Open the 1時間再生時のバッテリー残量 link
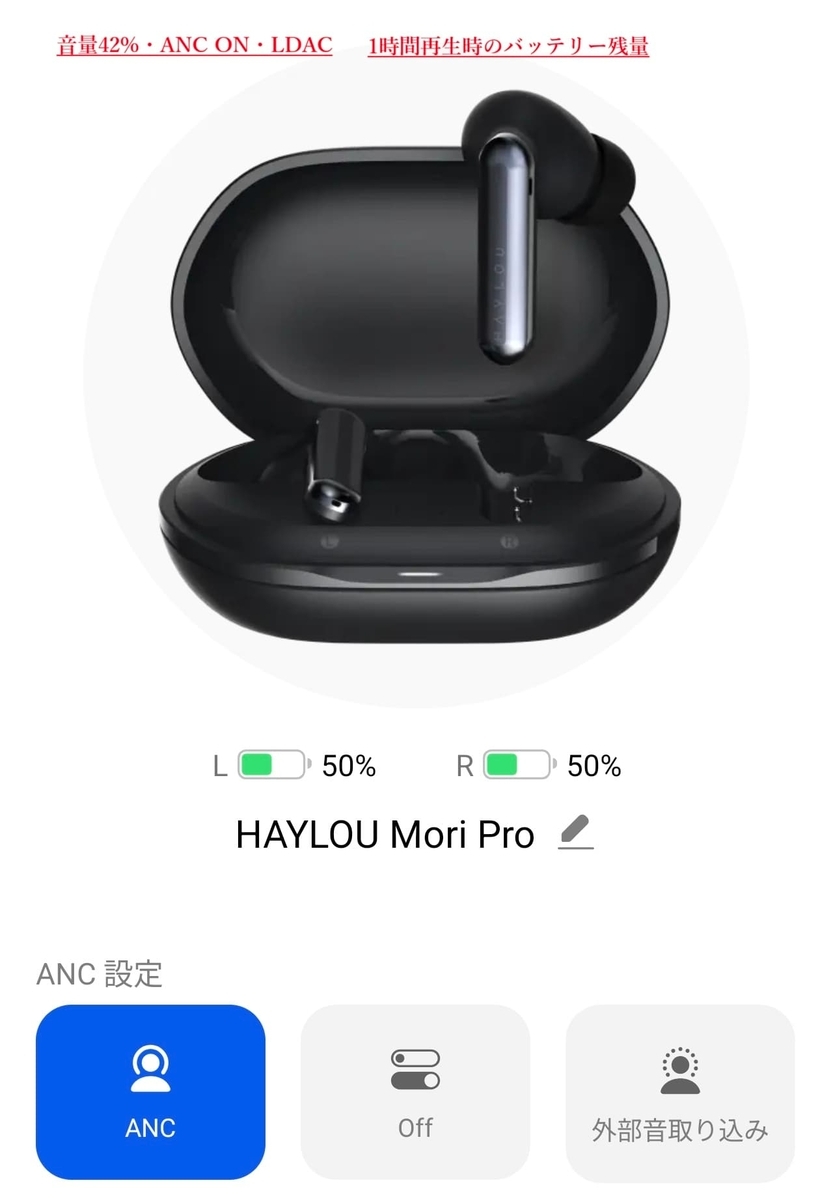The image size is (833, 1200). coord(512,44)
